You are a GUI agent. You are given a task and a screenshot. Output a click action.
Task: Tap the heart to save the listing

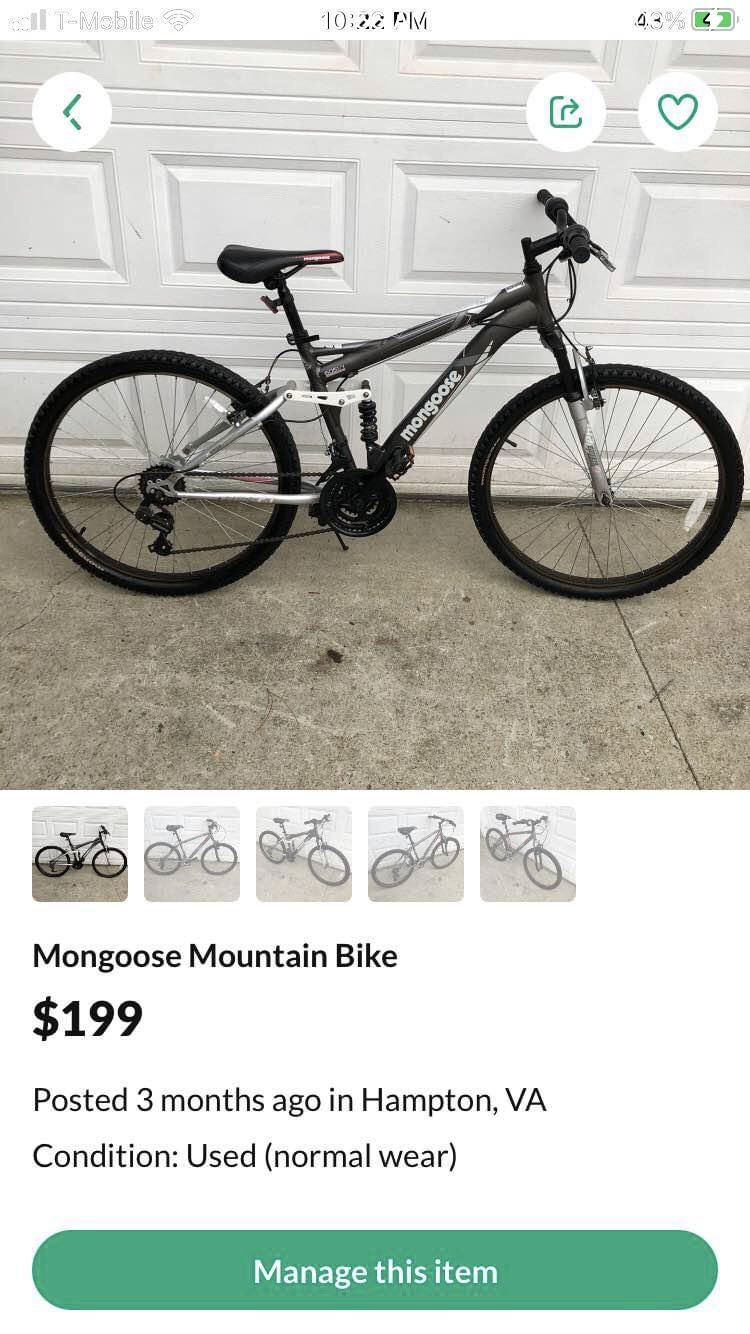pos(677,112)
